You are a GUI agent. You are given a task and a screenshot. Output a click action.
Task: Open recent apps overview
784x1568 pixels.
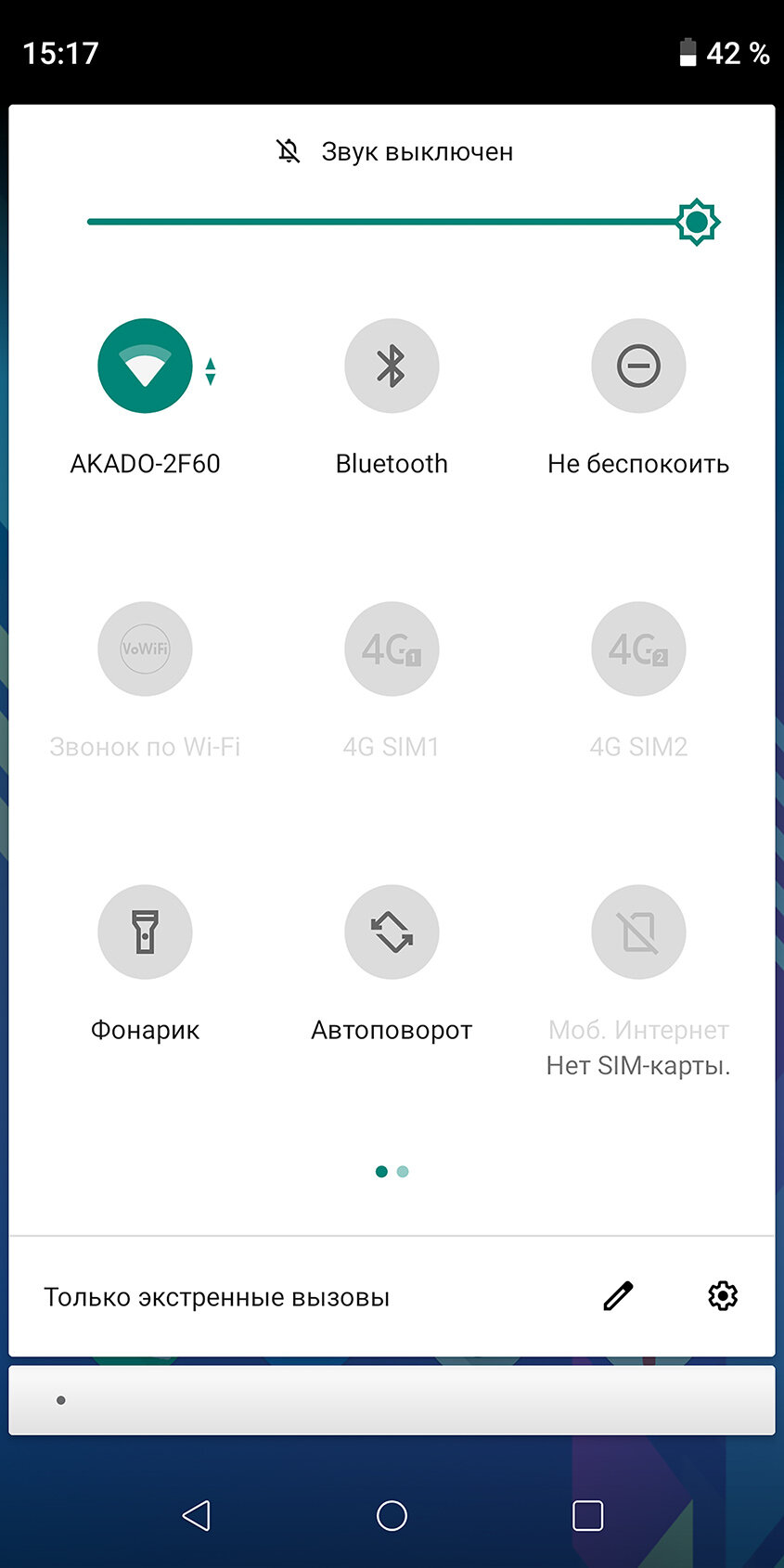click(x=587, y=1515)
